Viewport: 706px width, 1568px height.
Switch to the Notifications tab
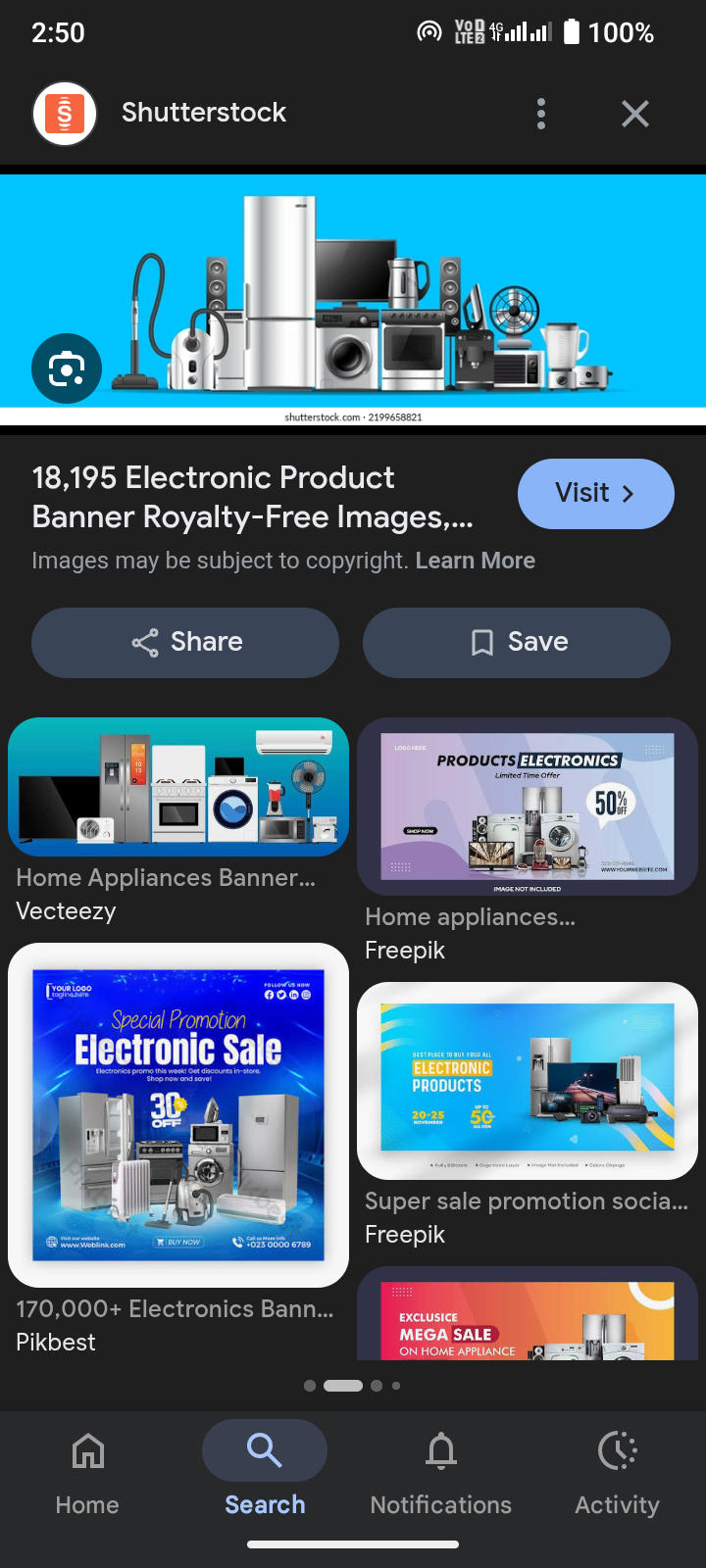coord(441,1474)
